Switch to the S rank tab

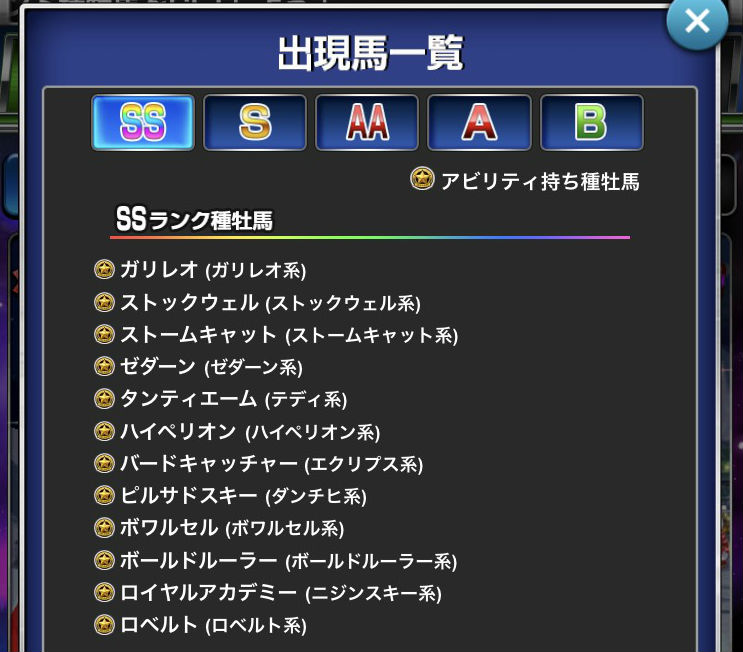(255, 123)
